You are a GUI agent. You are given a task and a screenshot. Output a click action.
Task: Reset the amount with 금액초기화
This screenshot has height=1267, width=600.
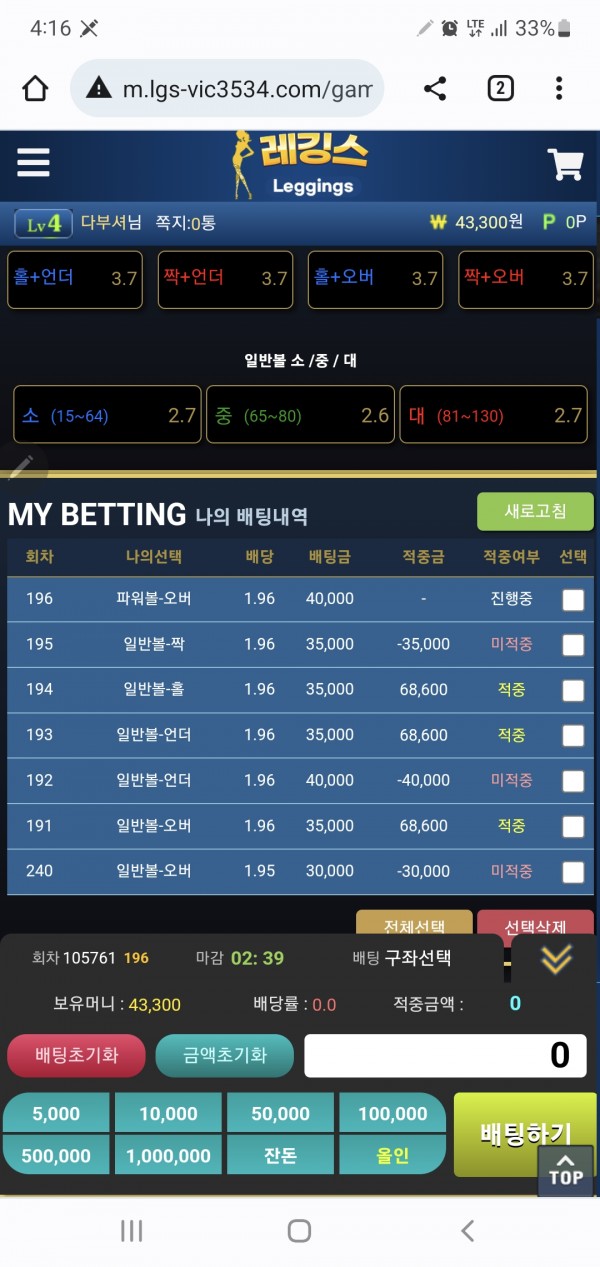click(225, 1055)
